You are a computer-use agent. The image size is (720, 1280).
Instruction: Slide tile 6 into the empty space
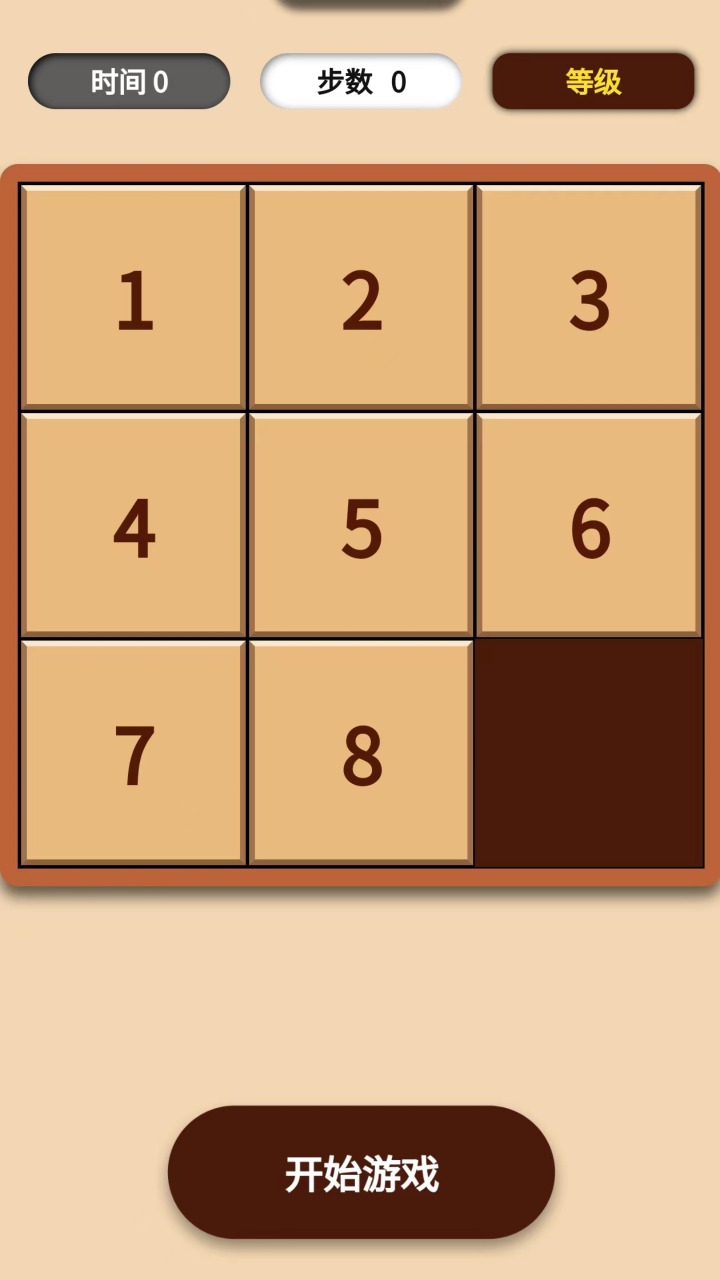tap(589, 525)
